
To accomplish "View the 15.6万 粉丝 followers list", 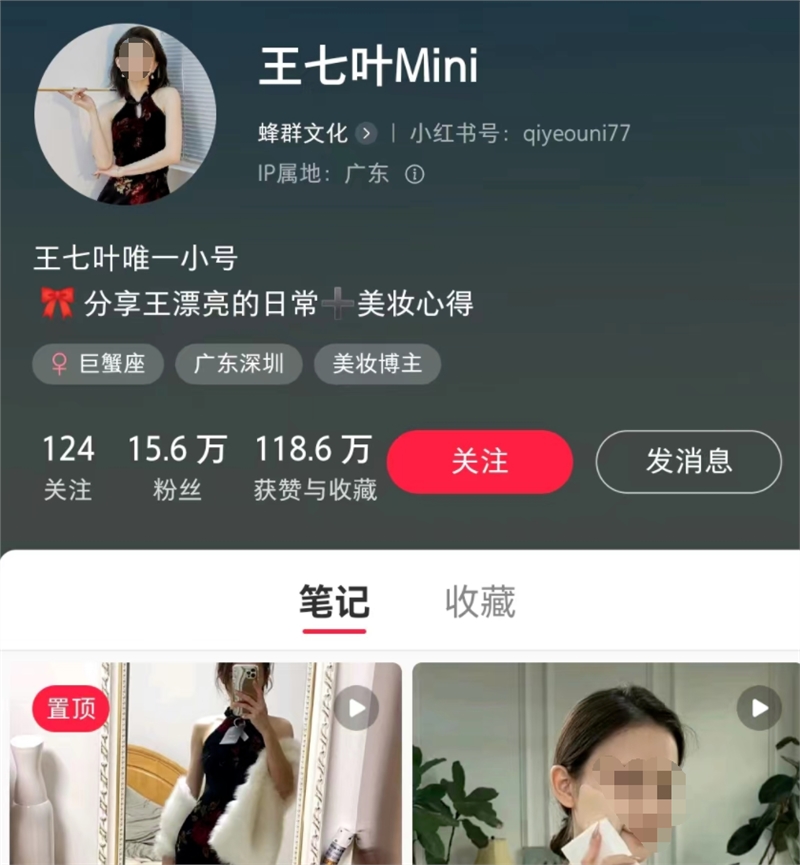I will coord(176,467).
